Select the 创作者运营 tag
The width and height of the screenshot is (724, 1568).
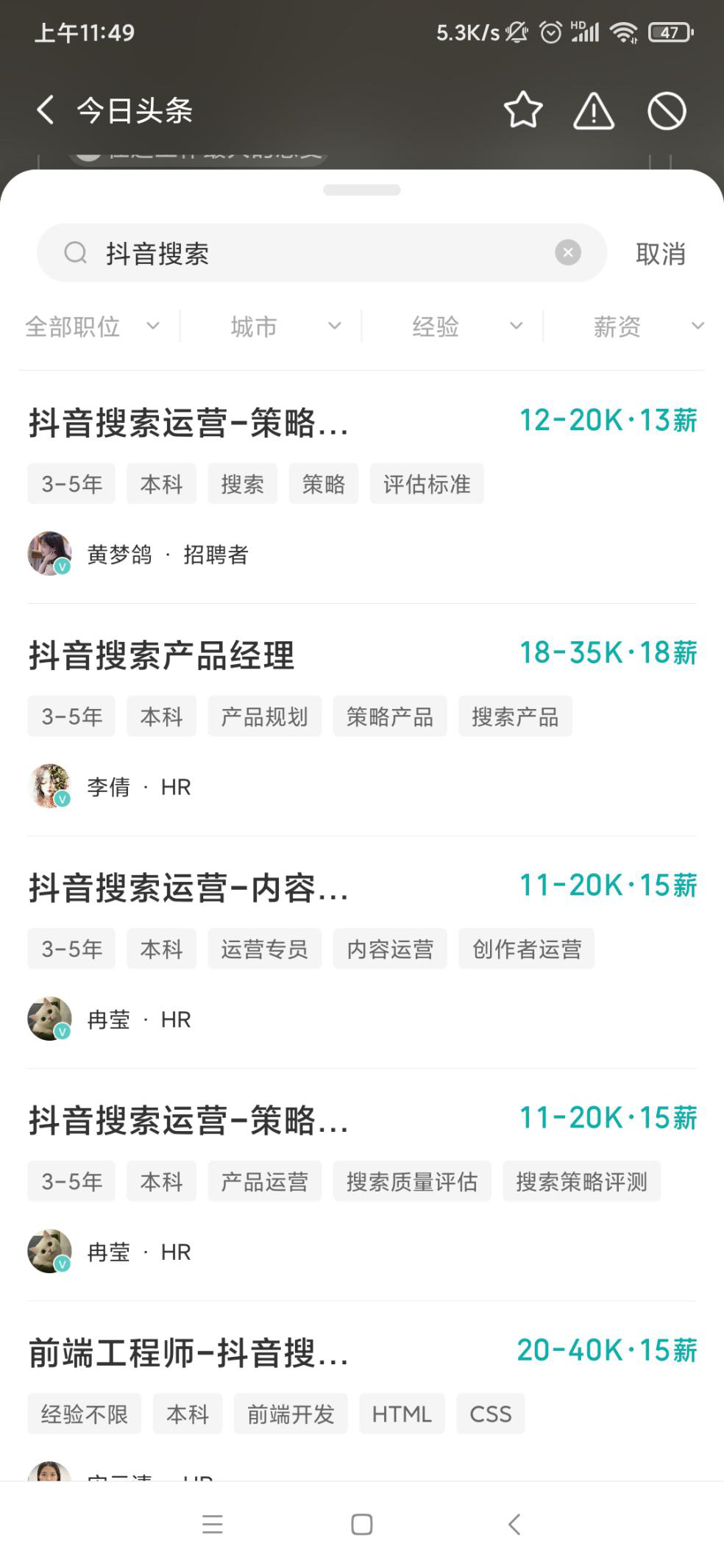pos(527,949)
